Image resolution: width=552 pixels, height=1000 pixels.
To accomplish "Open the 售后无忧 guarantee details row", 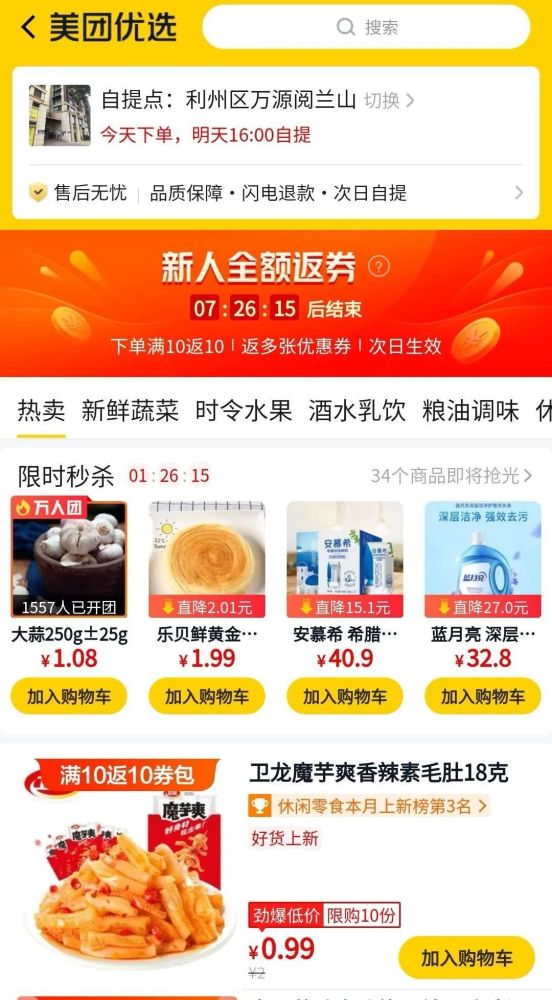I will point(276,193).
